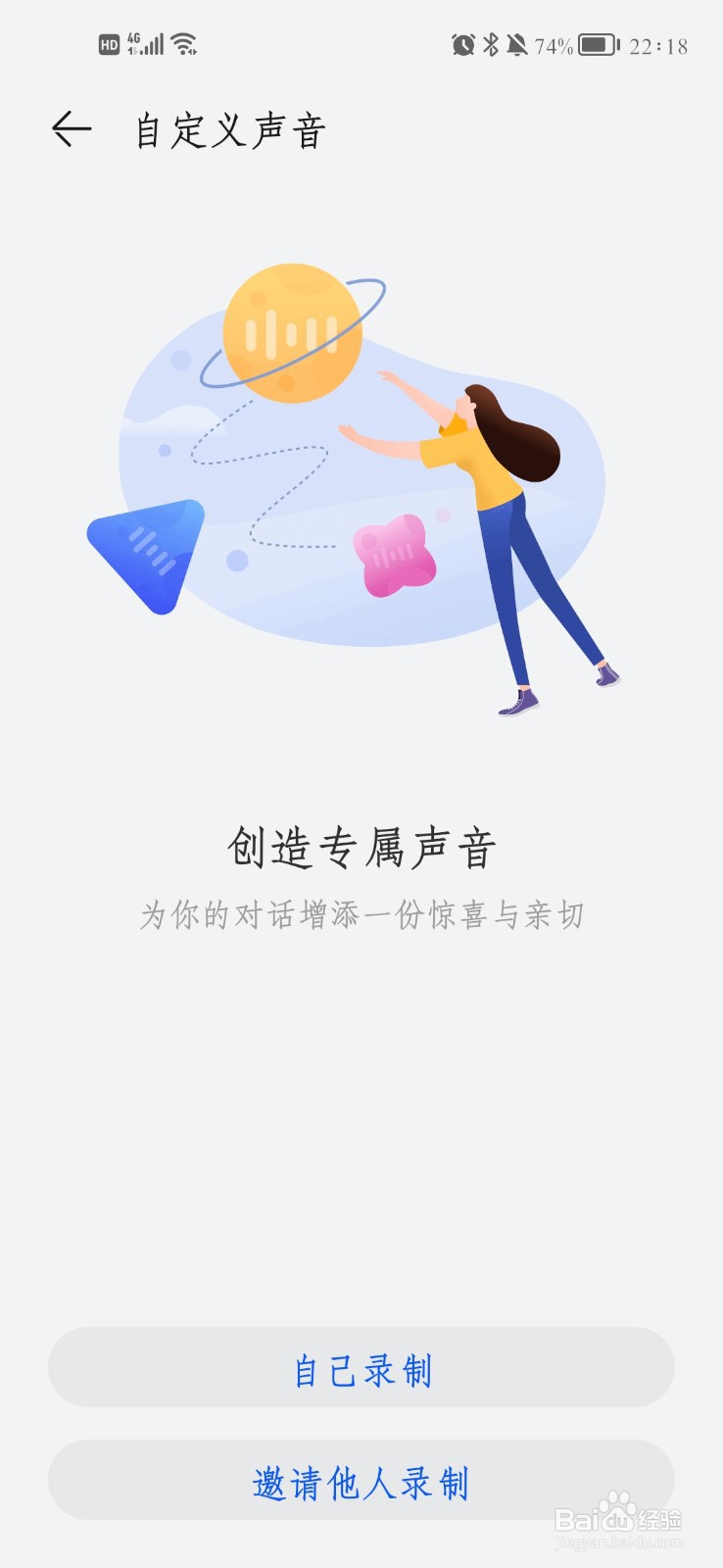Tap the clock showing 22:18
Image resolution: width=723 pixels, height=1568 pixels.
652,44
